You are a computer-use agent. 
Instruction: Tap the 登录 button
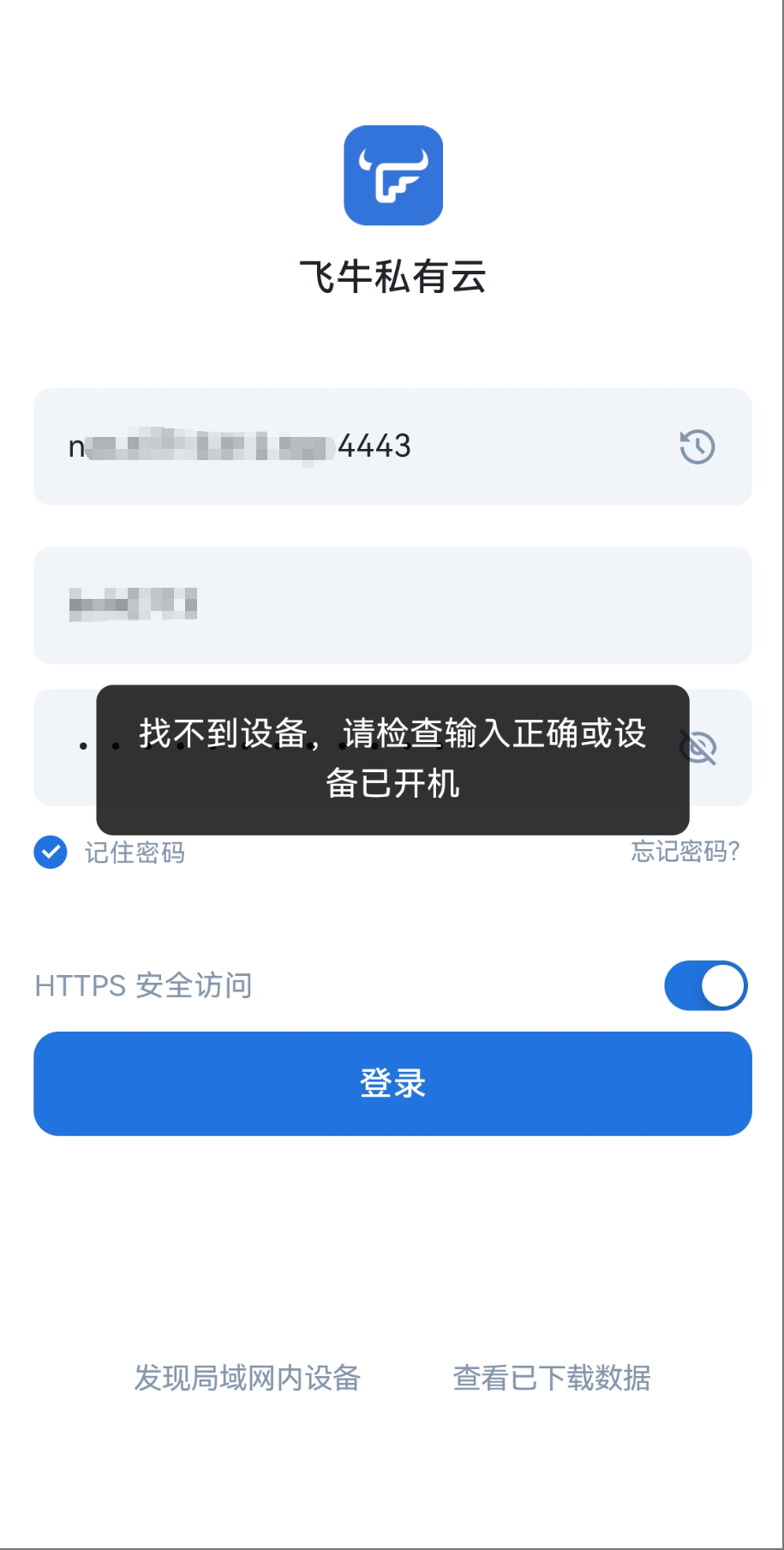(x=392, y=1084)
